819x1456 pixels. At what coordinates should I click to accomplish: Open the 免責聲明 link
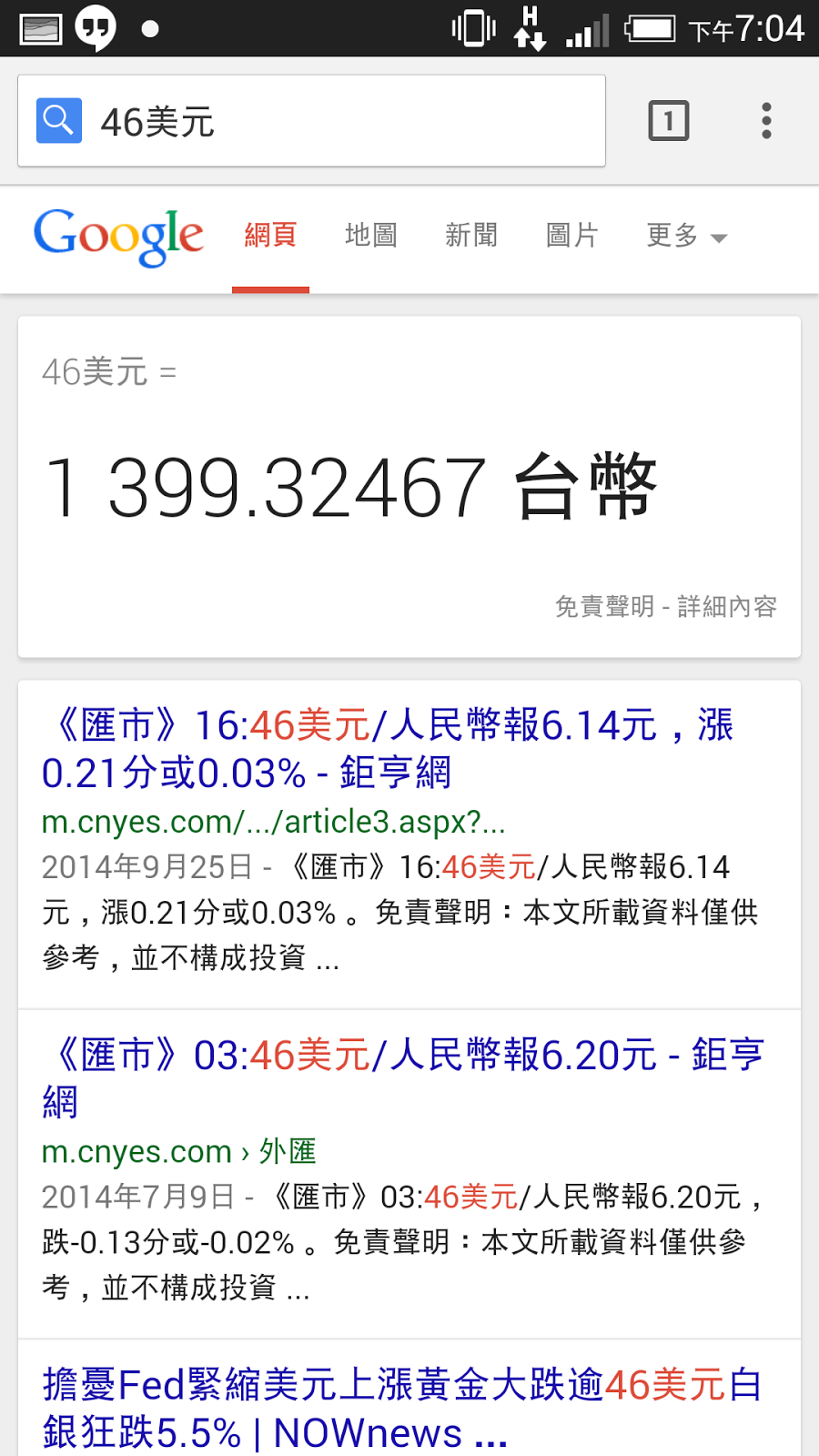point(604,606)
